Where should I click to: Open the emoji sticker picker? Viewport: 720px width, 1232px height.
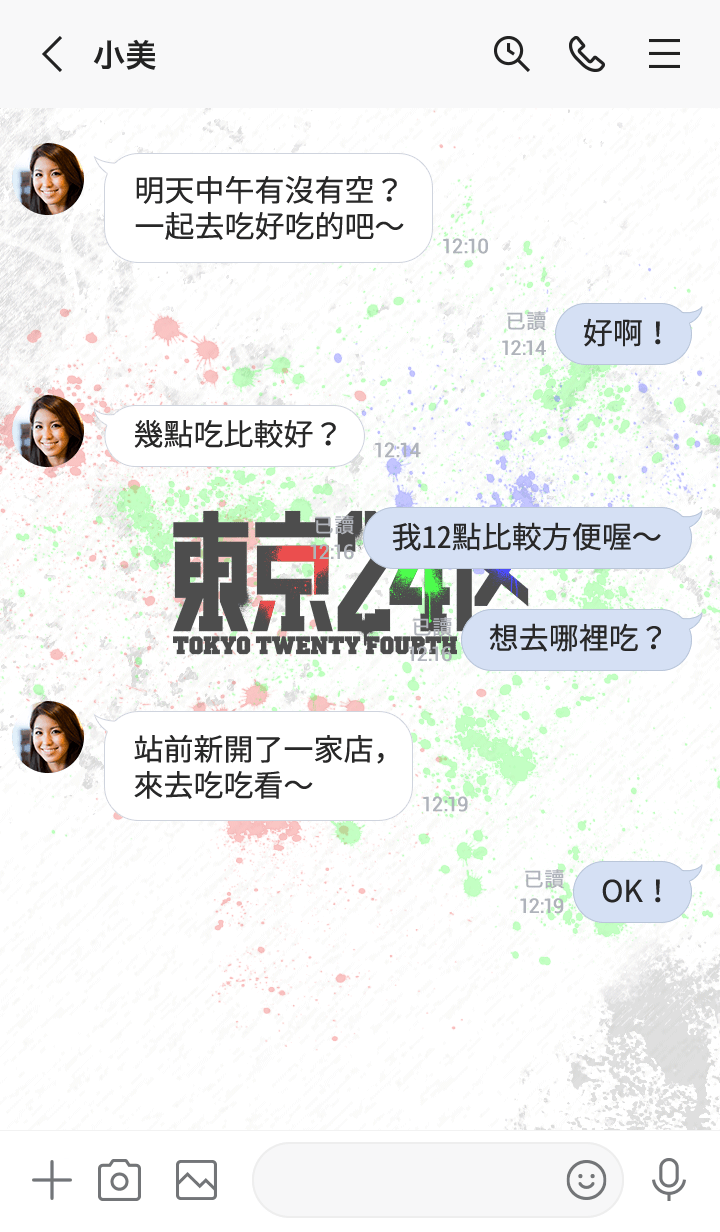tap(586, 1181)
